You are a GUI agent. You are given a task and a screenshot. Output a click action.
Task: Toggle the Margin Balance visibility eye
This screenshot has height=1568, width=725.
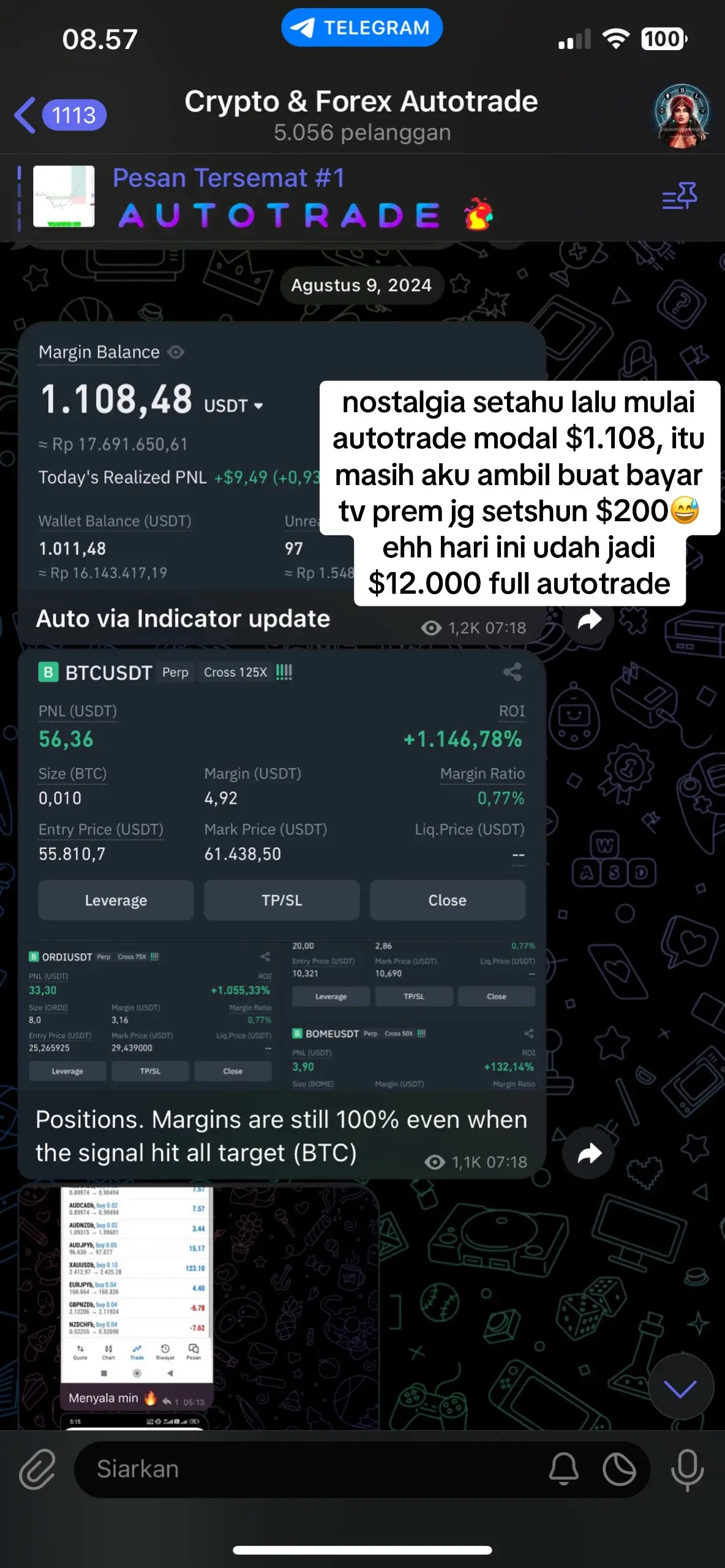[x=176, y=352]
